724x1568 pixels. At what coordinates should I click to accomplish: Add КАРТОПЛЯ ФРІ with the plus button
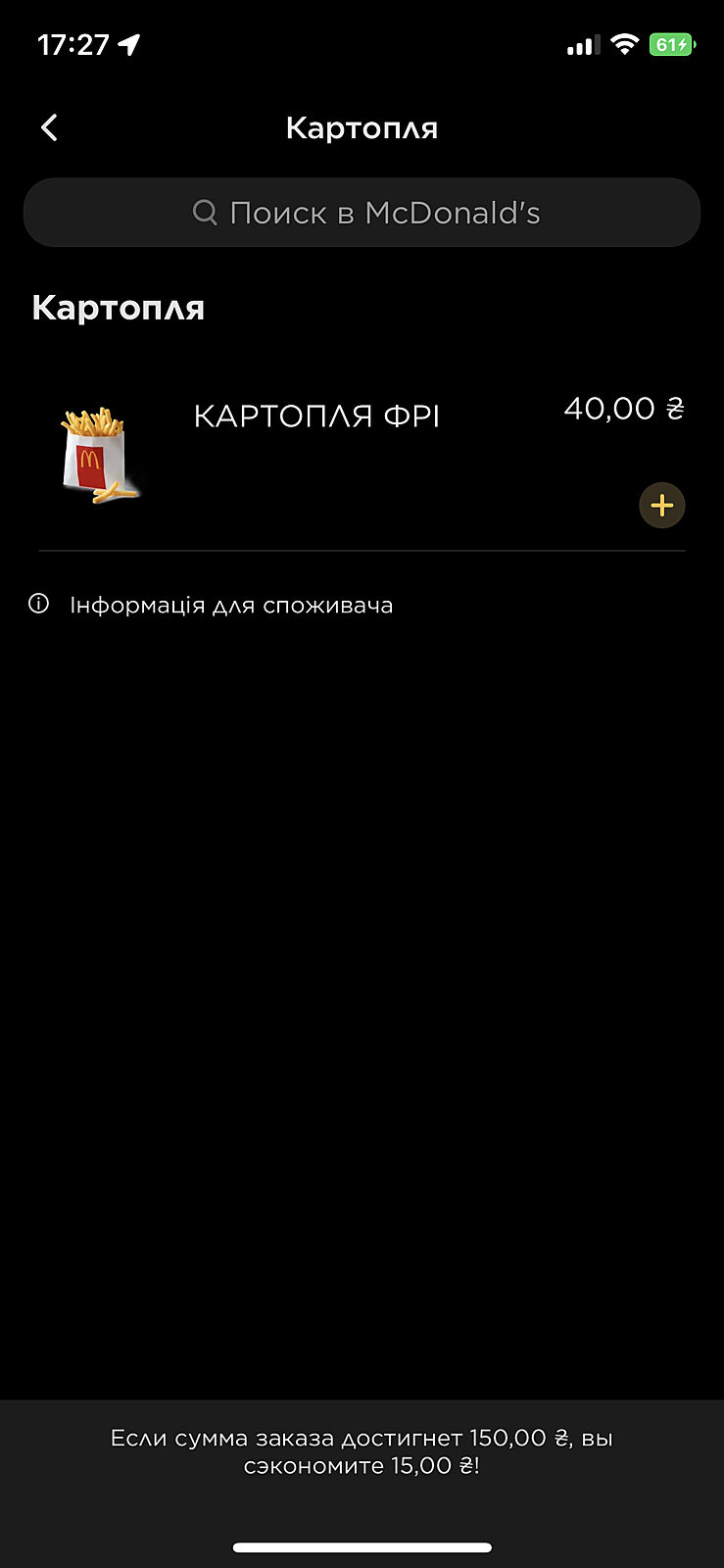tap(661, 506)
